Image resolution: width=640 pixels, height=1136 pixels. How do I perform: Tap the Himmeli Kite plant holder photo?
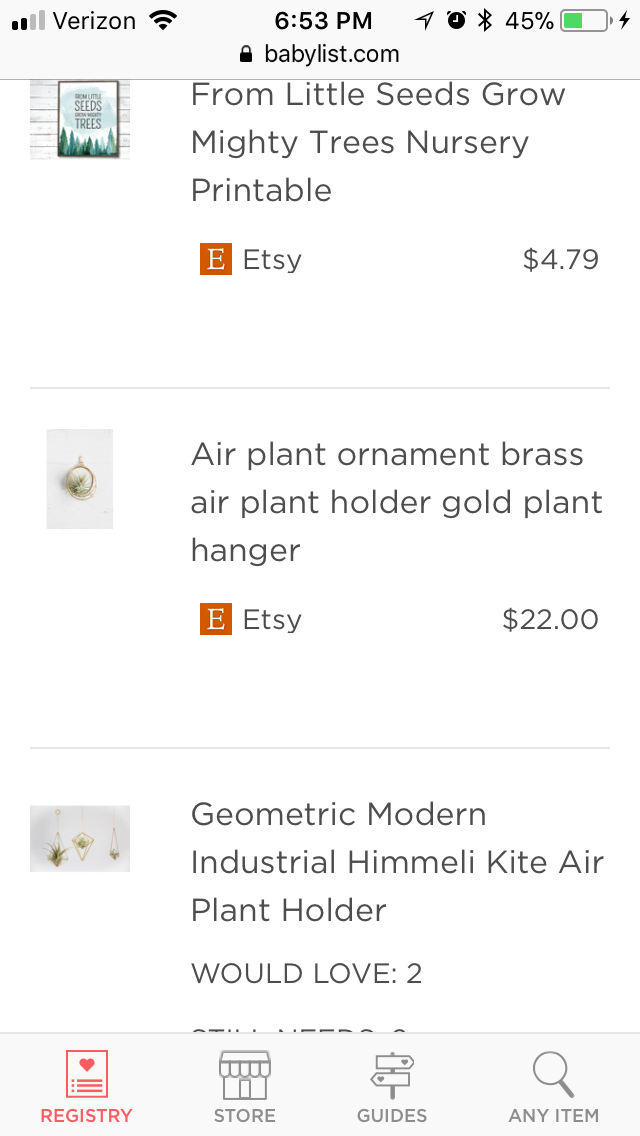click(x=80, y=838)
